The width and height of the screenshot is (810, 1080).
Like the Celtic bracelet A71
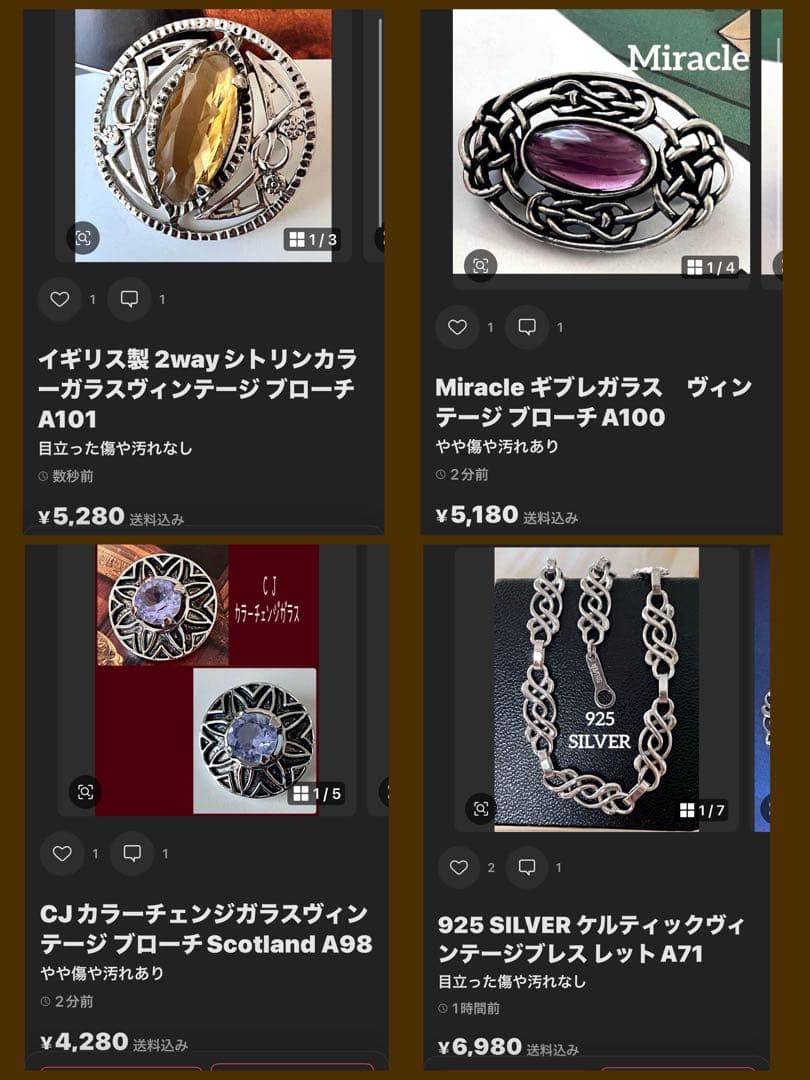[x=459, y=867]
